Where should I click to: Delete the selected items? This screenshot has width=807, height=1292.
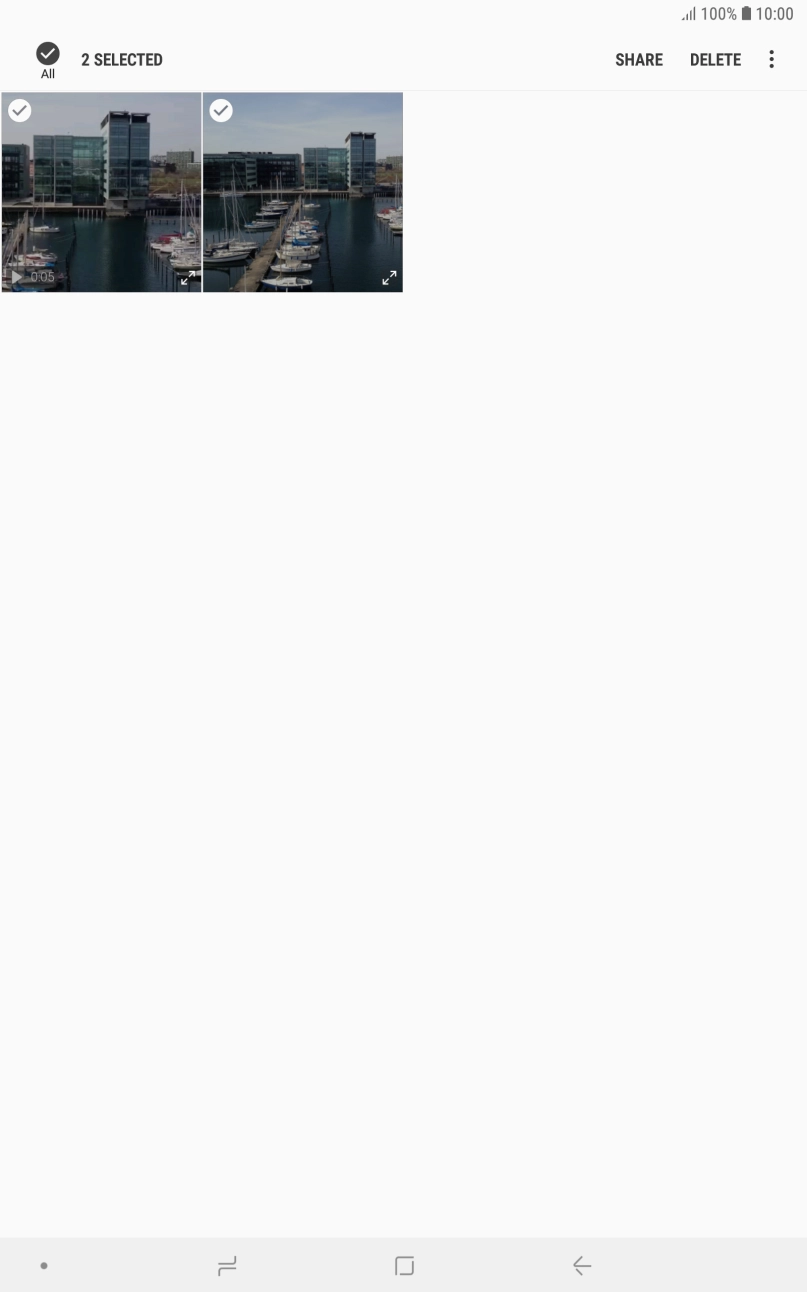(x=715, y=60)
